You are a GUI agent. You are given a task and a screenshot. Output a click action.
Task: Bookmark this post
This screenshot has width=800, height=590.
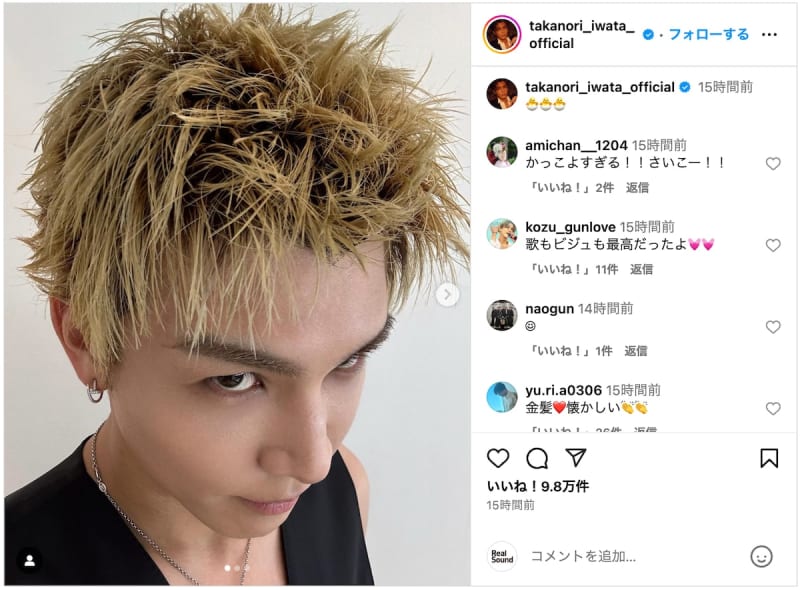click(769, 458)
